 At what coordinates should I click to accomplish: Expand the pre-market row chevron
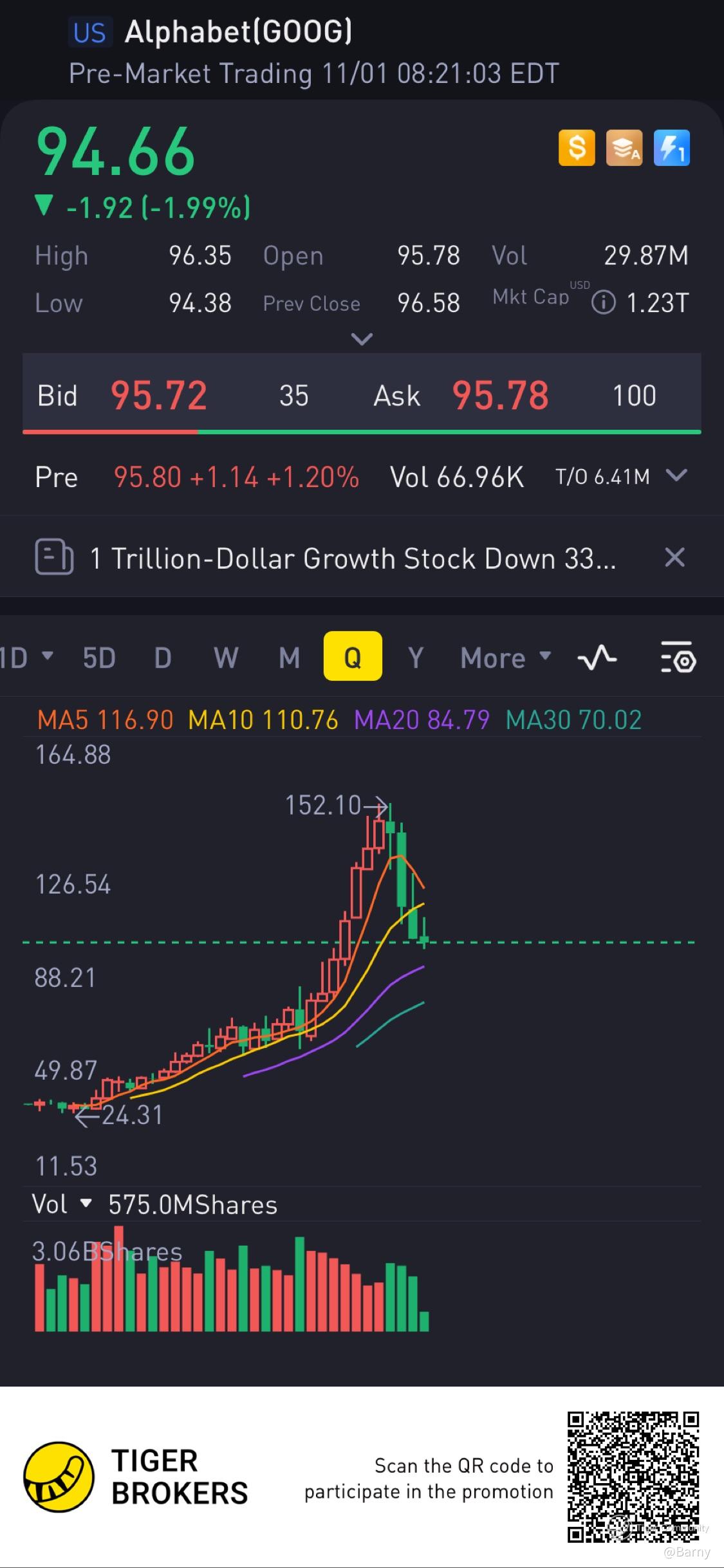tap(676, 476)
